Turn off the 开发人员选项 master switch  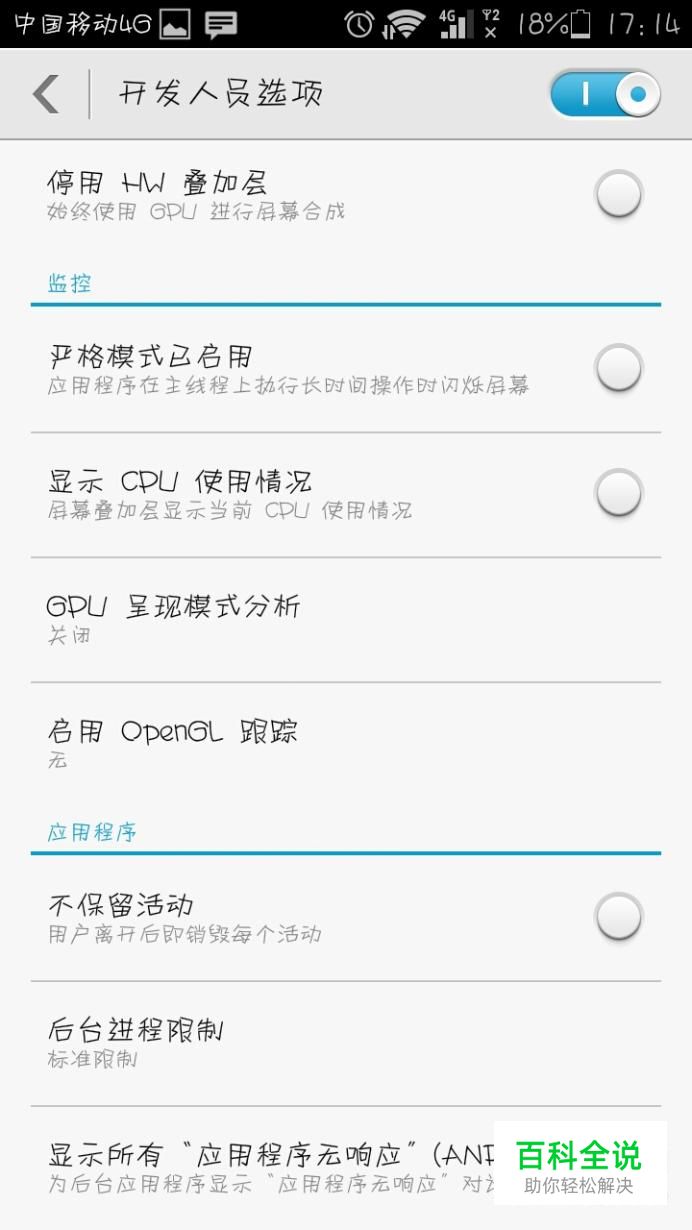[x=605, y=95]
